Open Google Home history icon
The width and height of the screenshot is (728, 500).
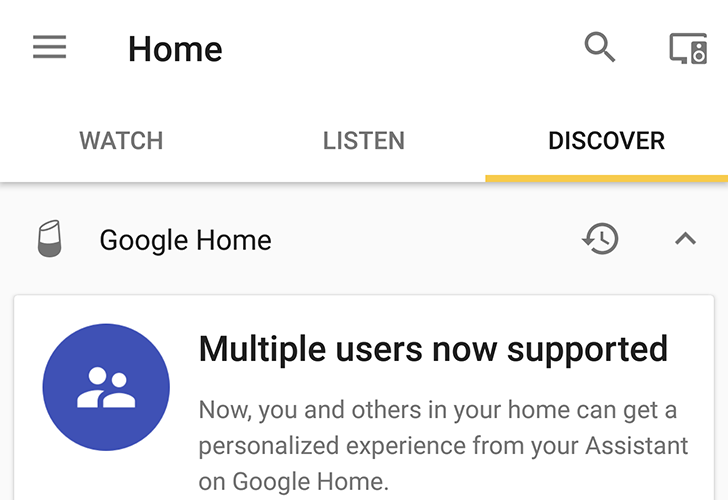click(600, 240)
